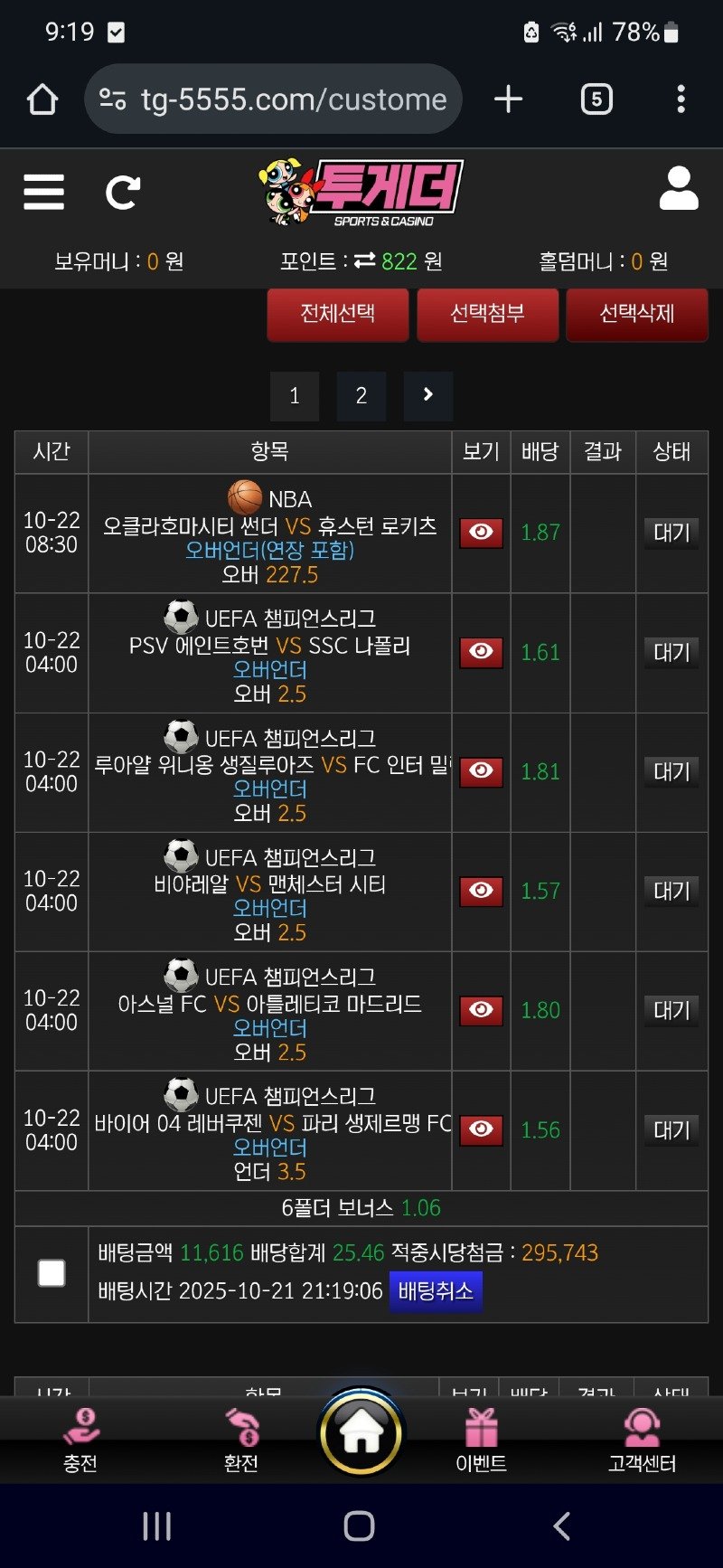View details of the PSV 에인트호번 bet
The image size is (723, 1568).
point(481,652)
